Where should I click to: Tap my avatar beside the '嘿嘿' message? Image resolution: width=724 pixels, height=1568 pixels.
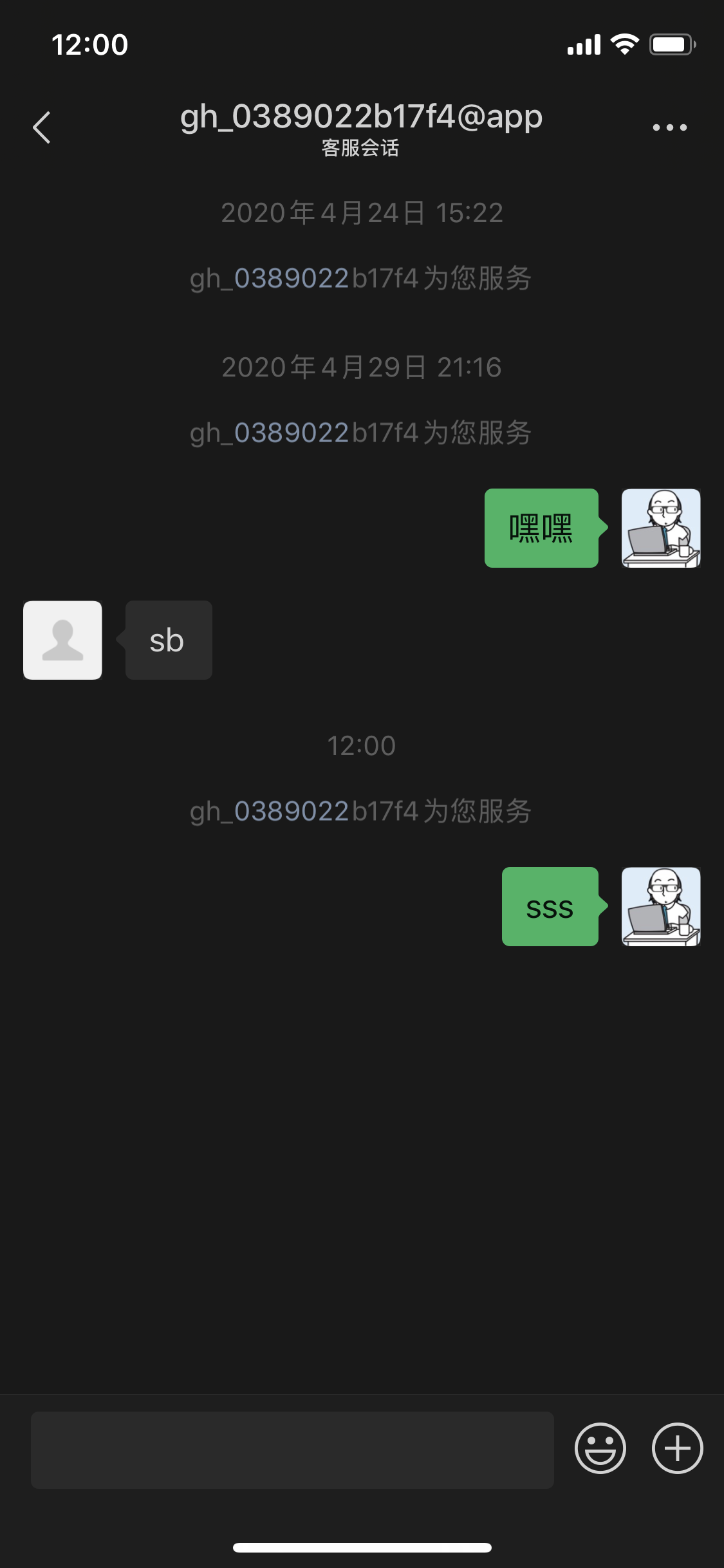click(661, 528)
